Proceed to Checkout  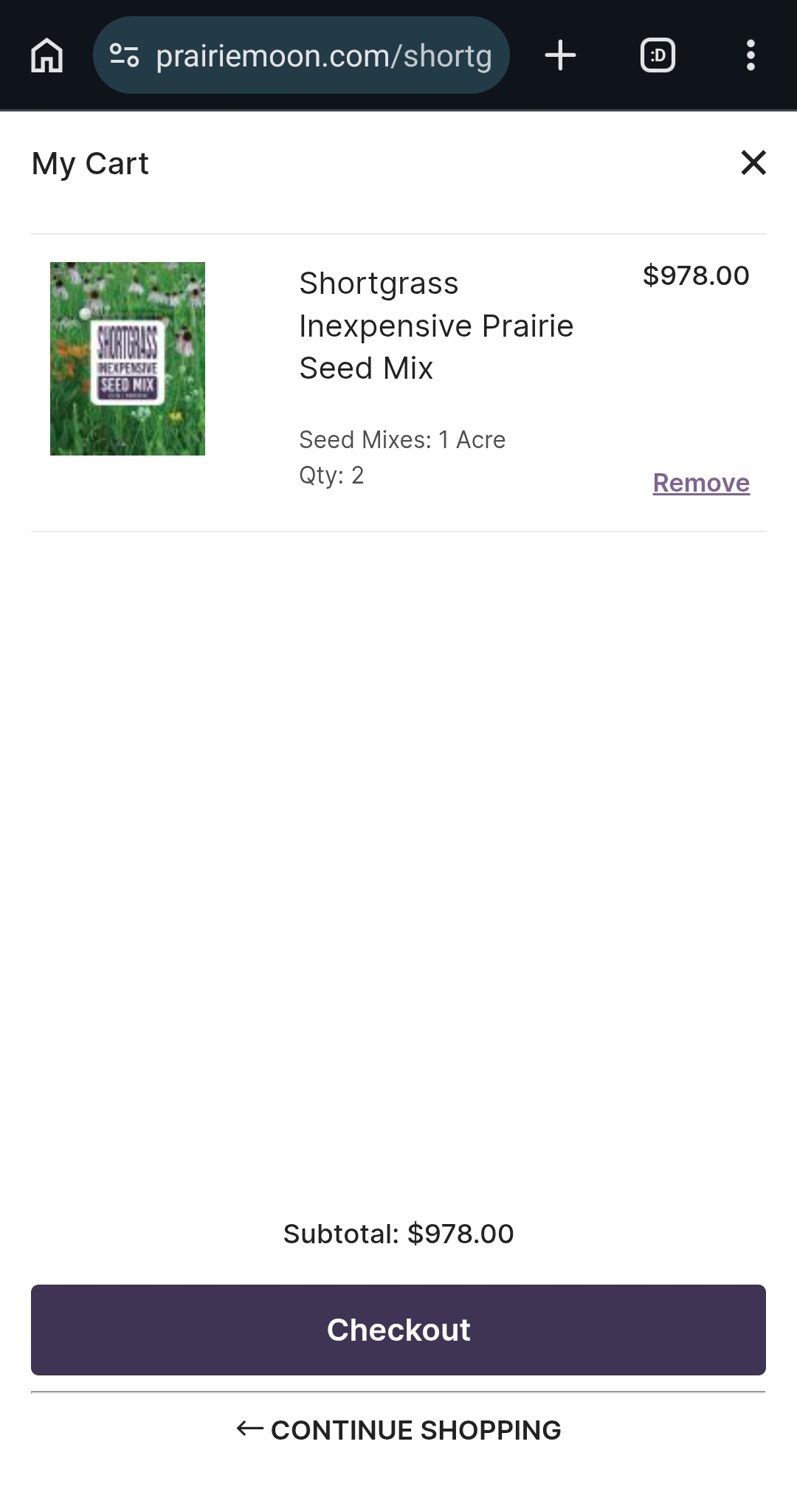[398, 1330]
